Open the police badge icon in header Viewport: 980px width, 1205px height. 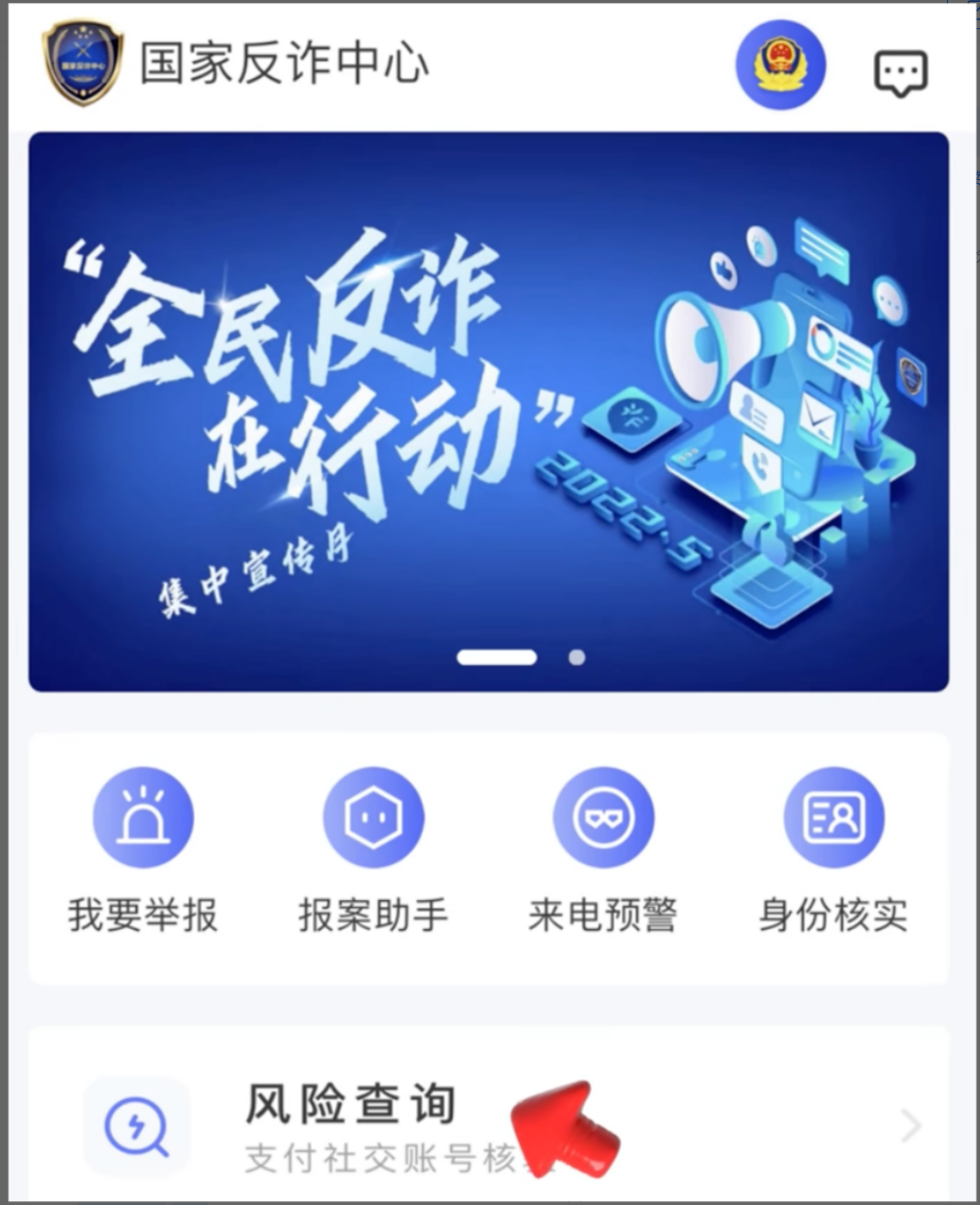click(780, 64)
